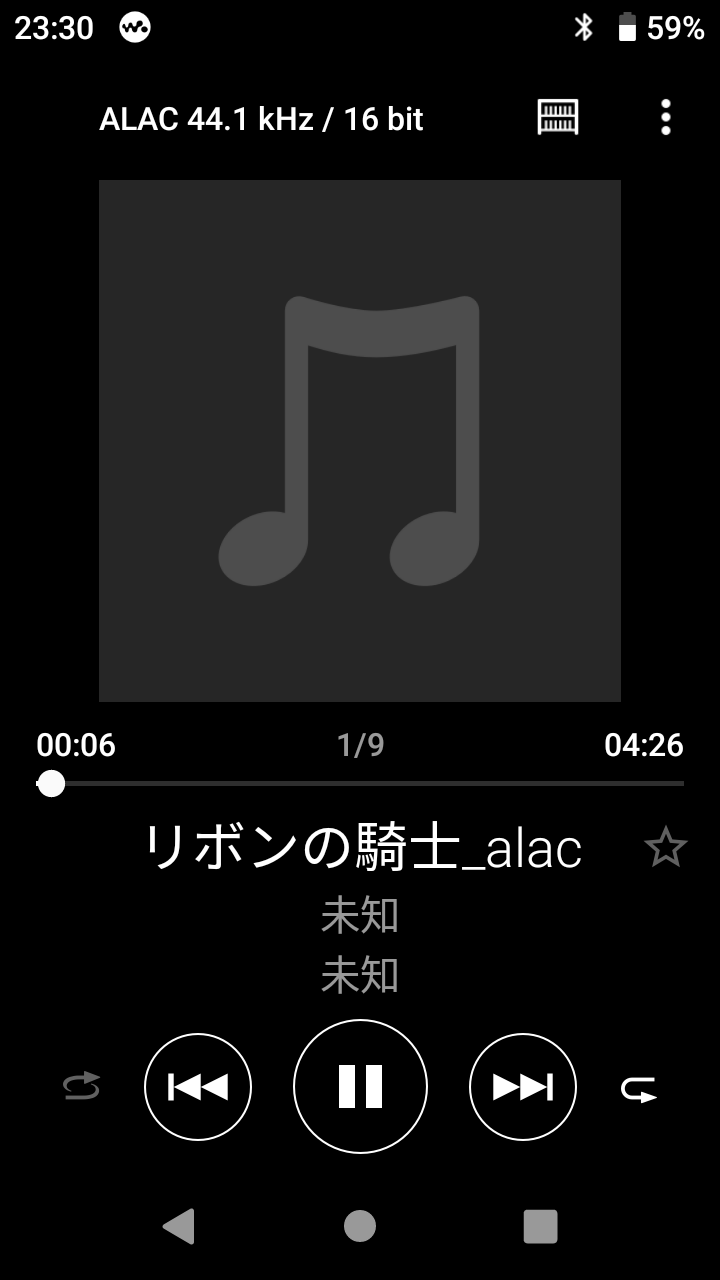
Task: Open the three-dot overflow menu
Action: 666,118
